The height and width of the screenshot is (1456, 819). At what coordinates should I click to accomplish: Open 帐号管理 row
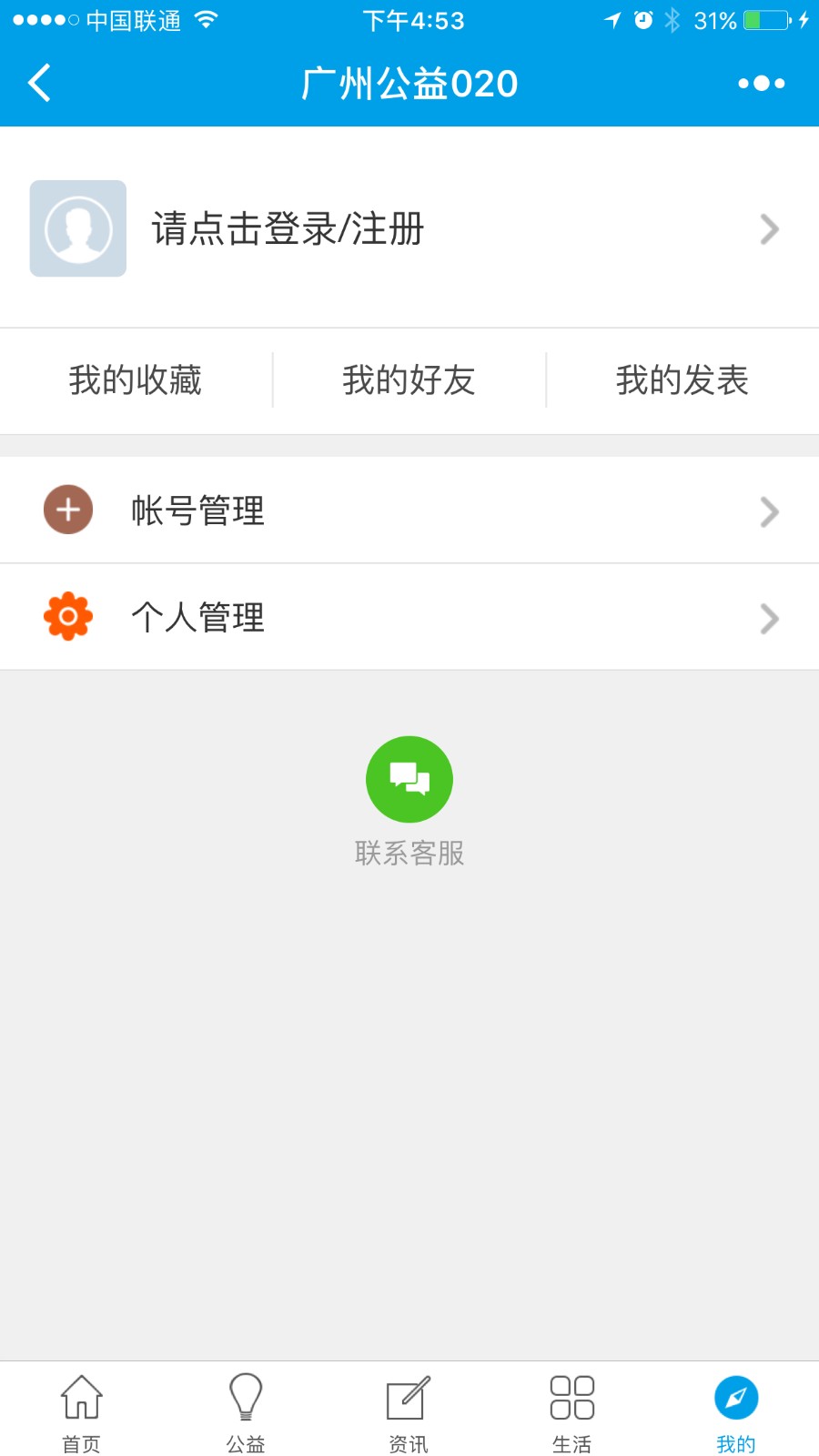point(409,511)
